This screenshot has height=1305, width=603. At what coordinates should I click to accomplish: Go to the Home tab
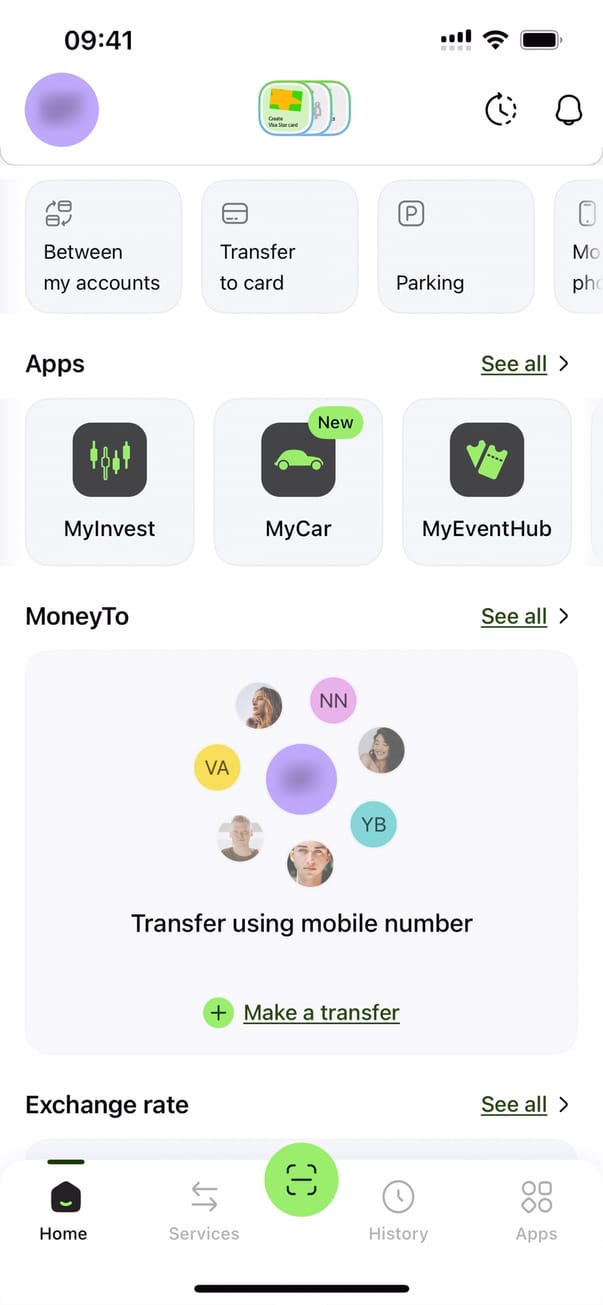(x=64, y=1210)
